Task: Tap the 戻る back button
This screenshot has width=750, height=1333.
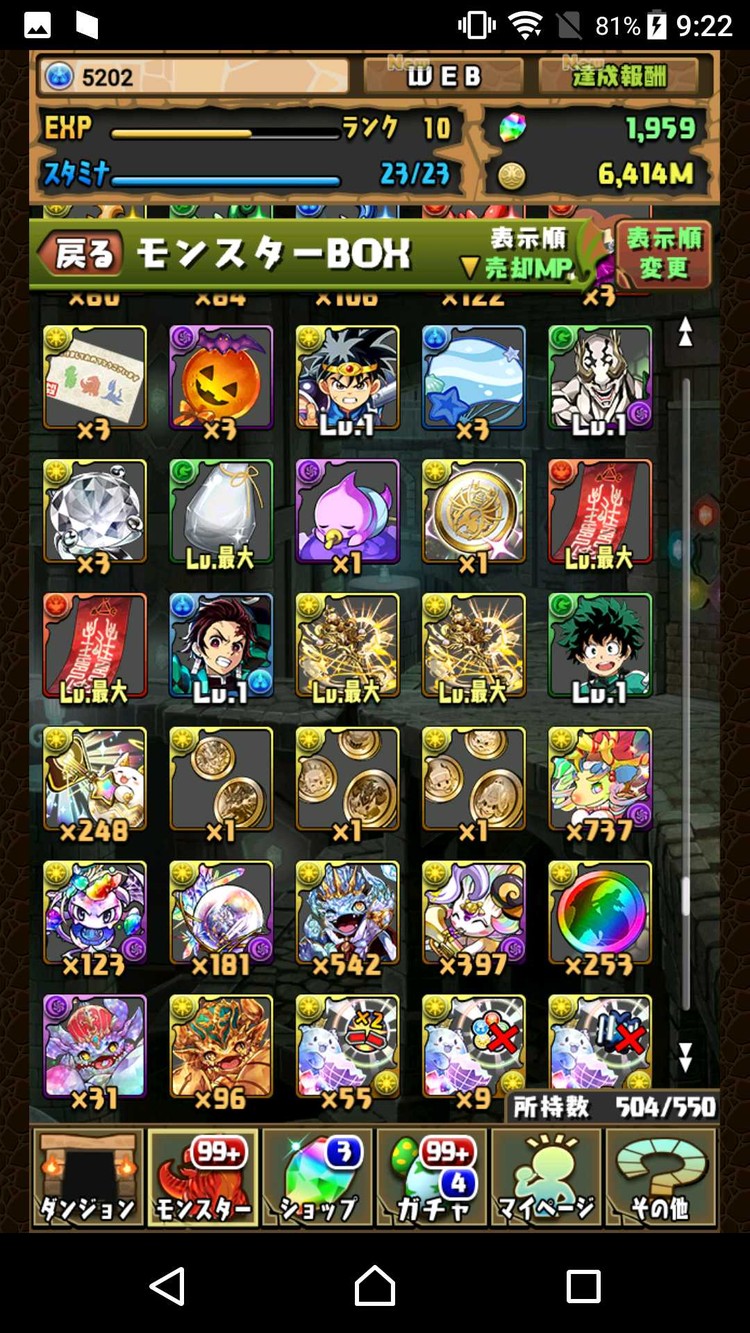Action: point(82,254)
